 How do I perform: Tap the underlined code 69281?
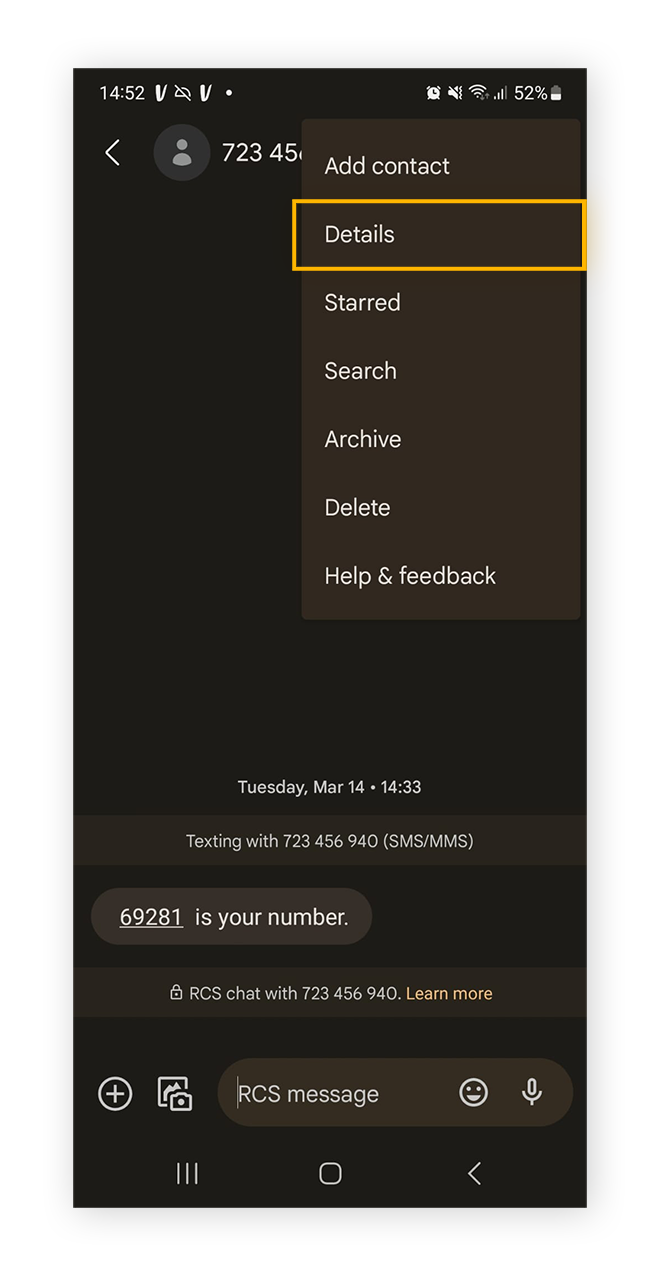[x=151, y=916]
